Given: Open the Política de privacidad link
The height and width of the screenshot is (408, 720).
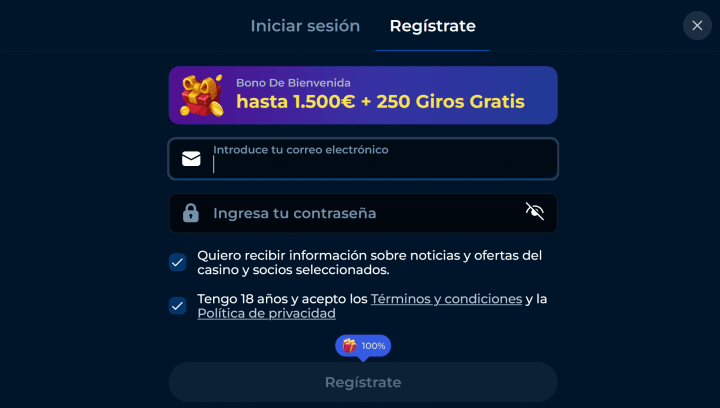Looking at the screenshot, I should [x=266, y=313].
